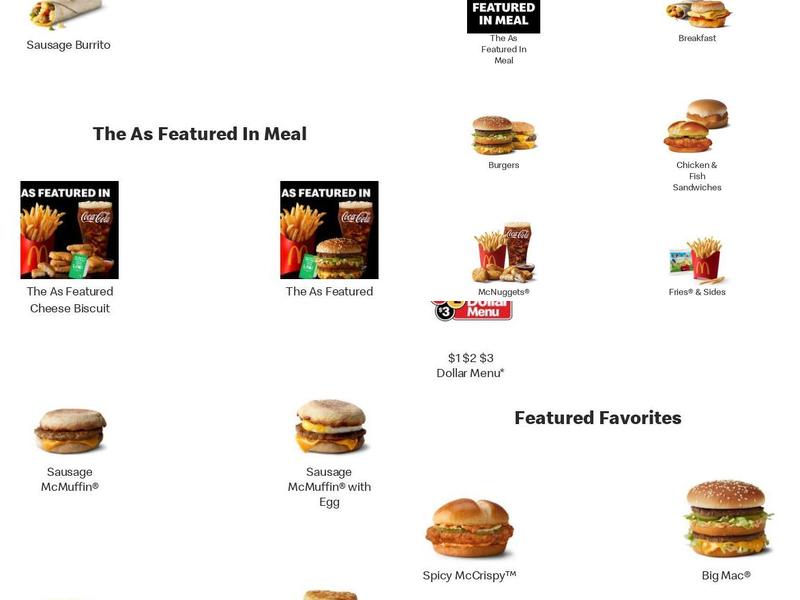Open The As Featured burger meal
The height and width of the screenshot is (600, 800).
329,240
